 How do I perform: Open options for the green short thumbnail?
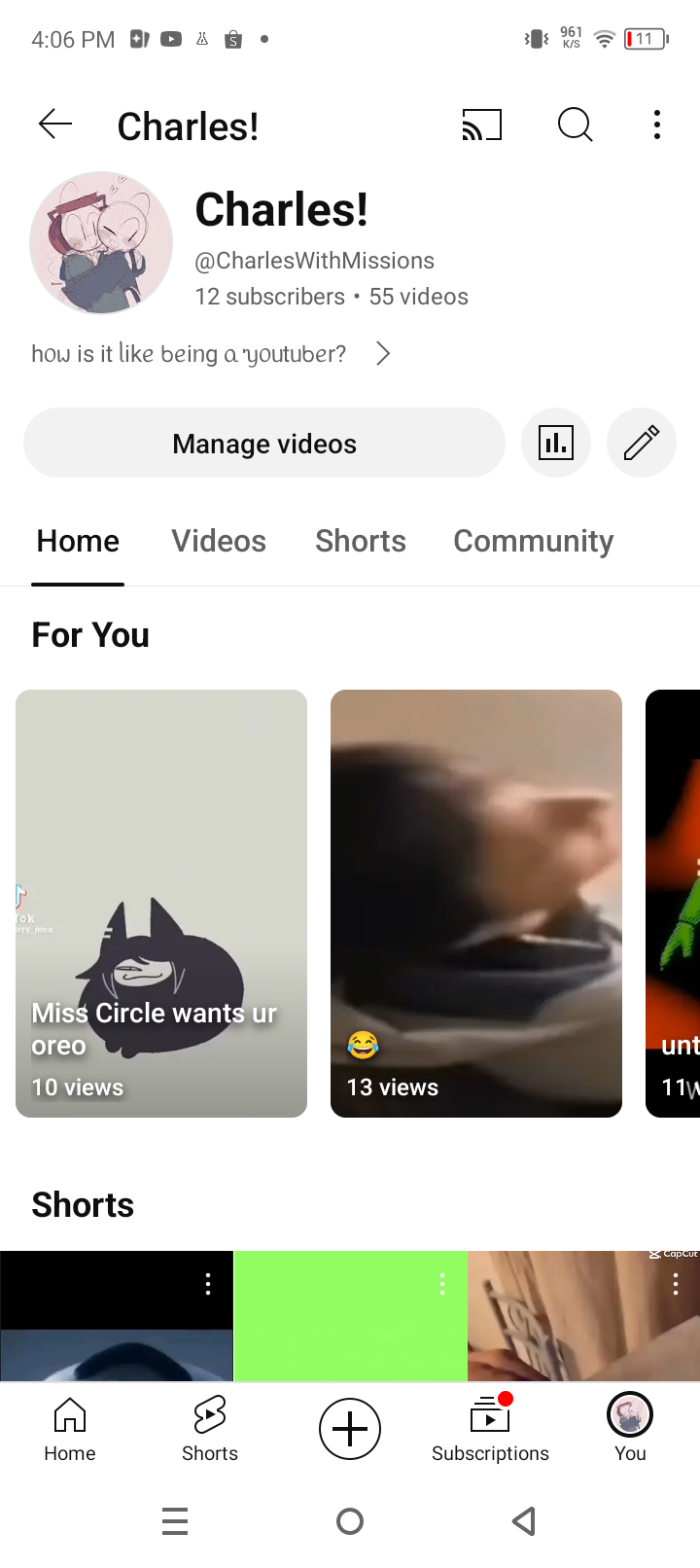pyautogui.click(x=442, y=1284)
